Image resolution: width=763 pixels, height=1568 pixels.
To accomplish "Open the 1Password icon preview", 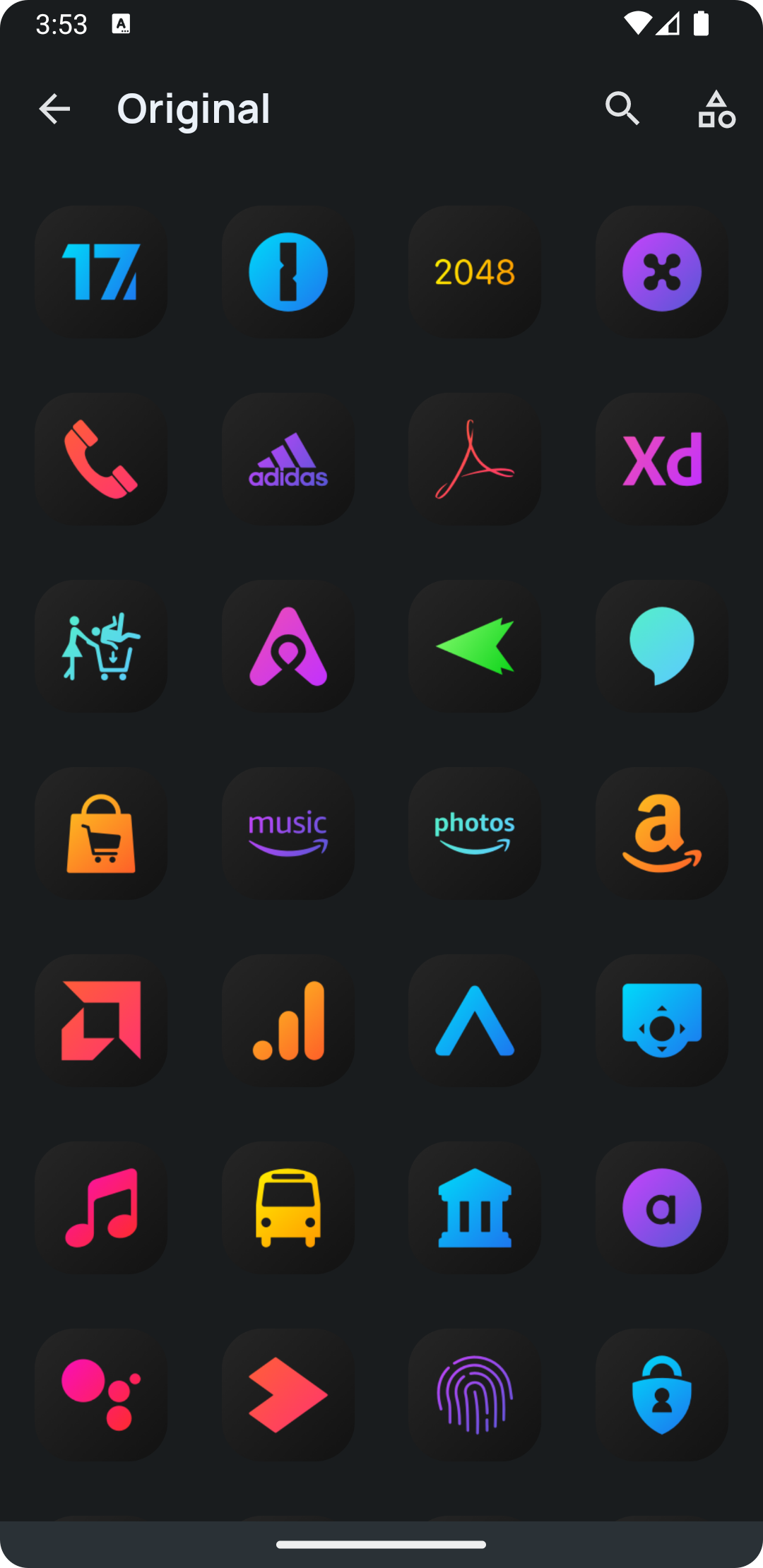I will coord(287,273).
